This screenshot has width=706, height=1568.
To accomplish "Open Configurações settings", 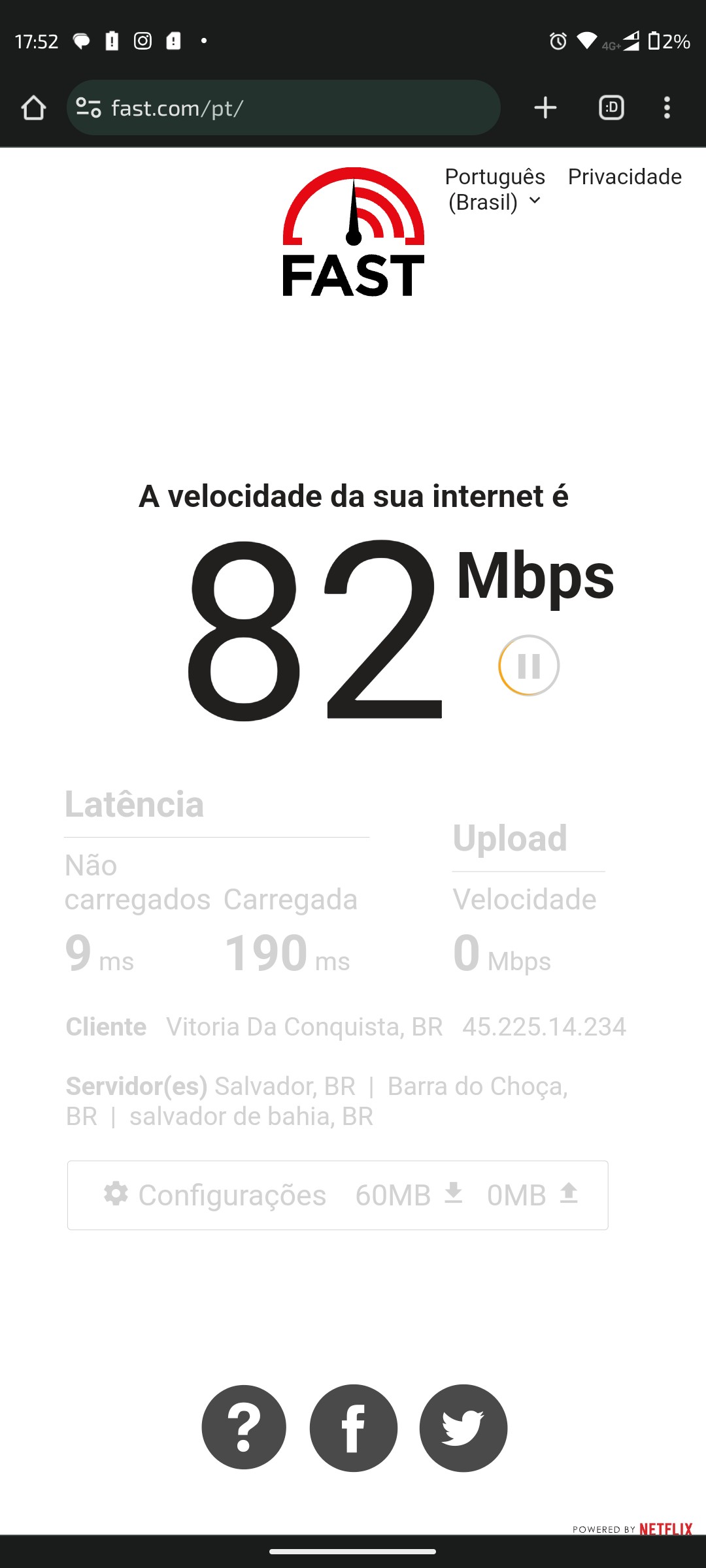I will 216,1195.
